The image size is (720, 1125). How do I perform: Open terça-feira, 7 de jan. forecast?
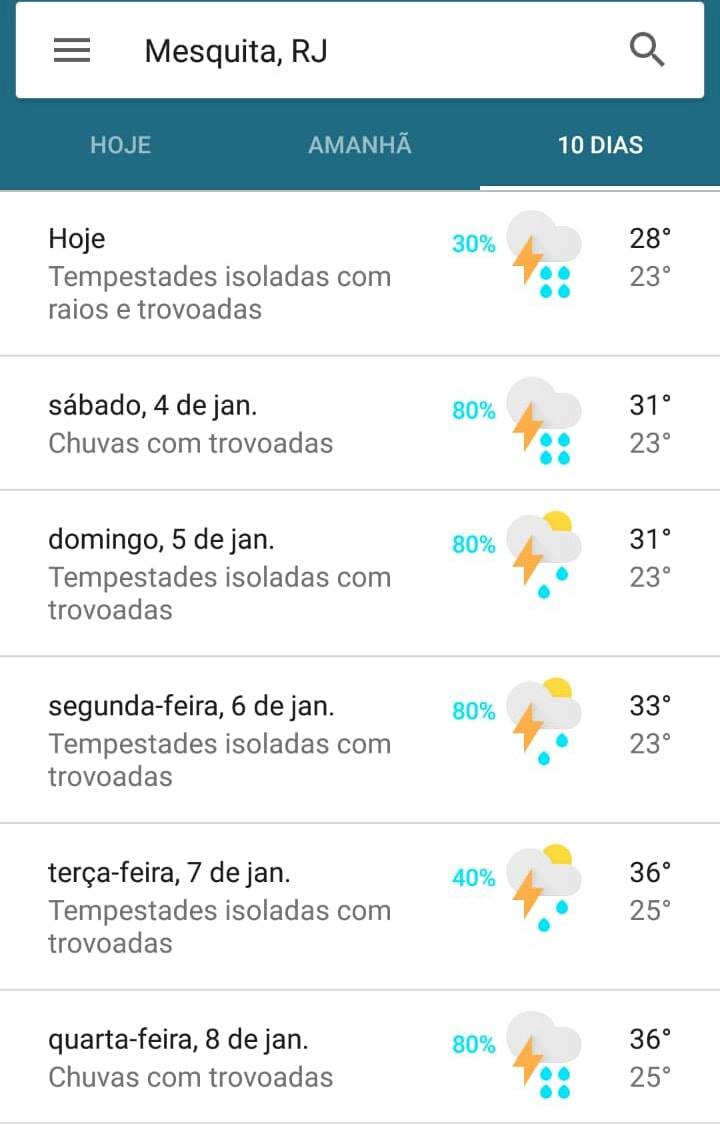(360, 907)
